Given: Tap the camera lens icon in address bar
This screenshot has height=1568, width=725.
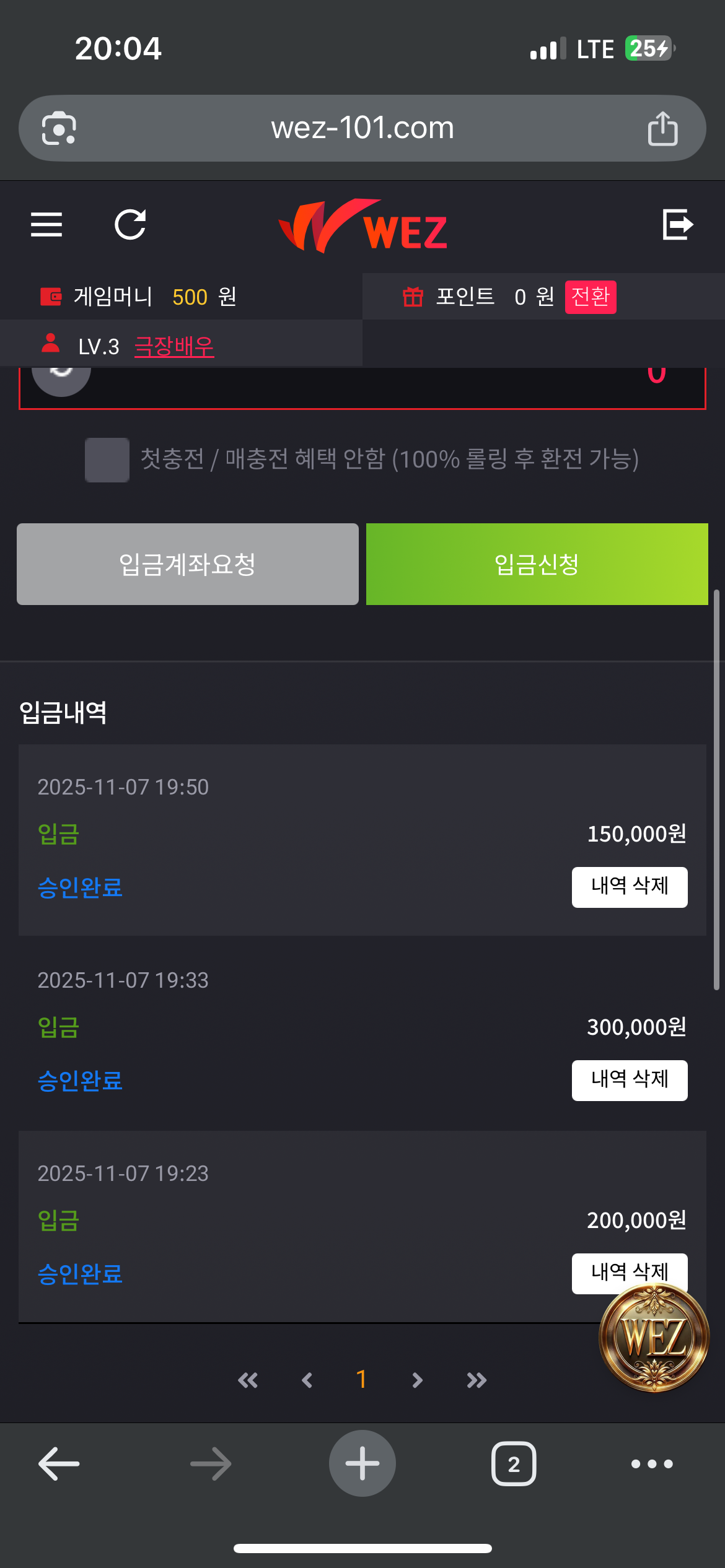Looking at the screenshot, I should coord(59,128).
